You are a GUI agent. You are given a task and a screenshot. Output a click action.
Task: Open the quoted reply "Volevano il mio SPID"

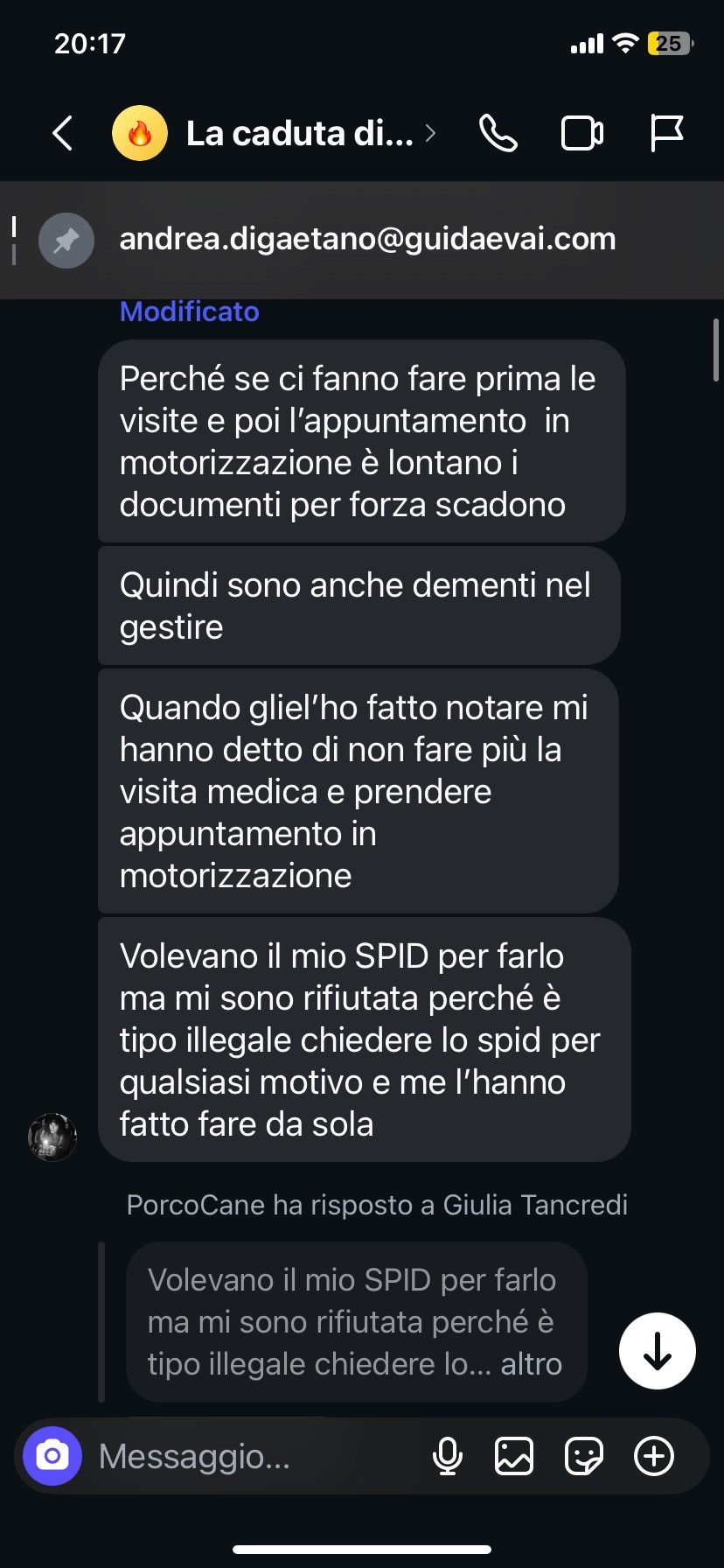pos(355,1321)
